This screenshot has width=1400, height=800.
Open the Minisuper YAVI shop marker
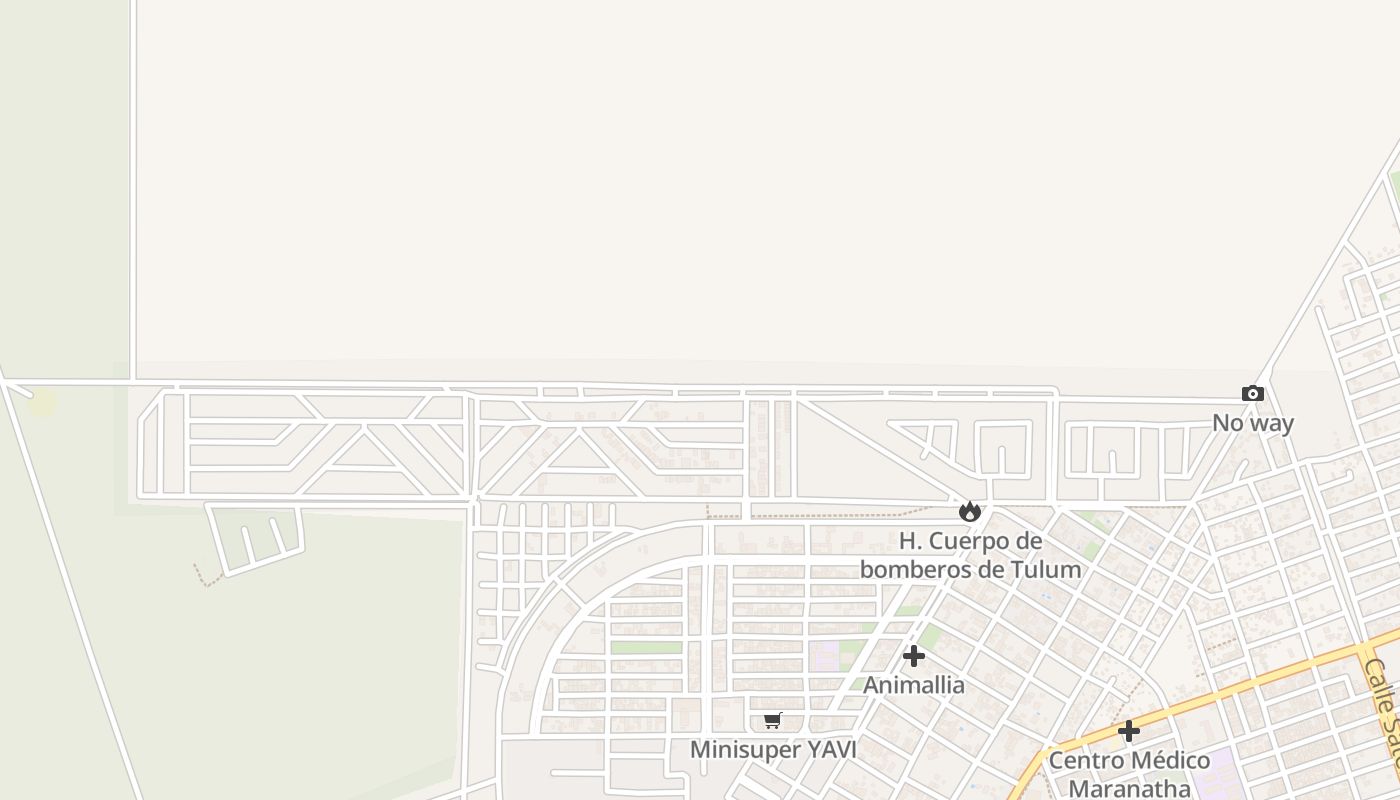pos(773,721)
